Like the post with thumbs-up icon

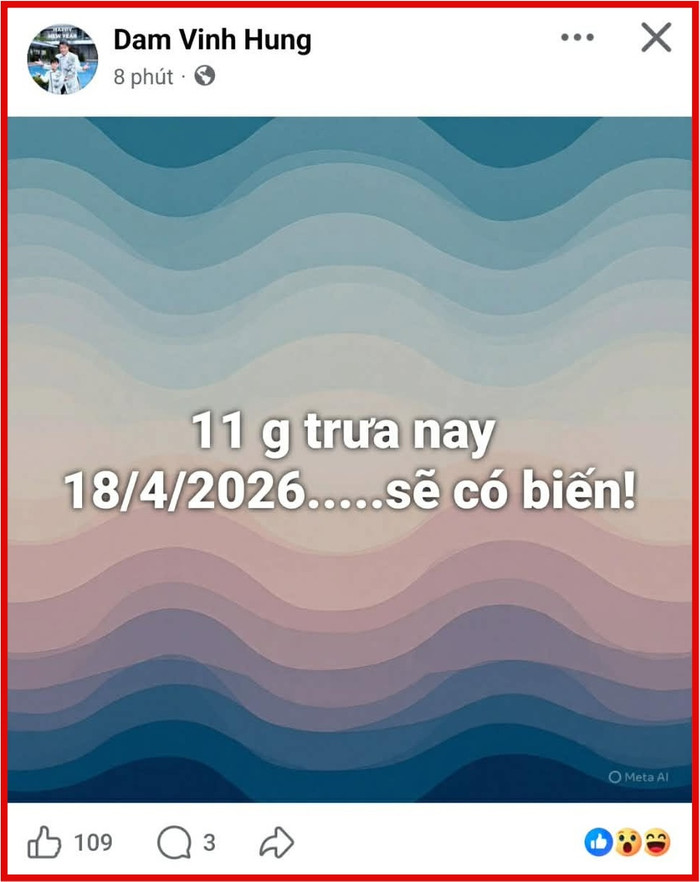[45, 843]
